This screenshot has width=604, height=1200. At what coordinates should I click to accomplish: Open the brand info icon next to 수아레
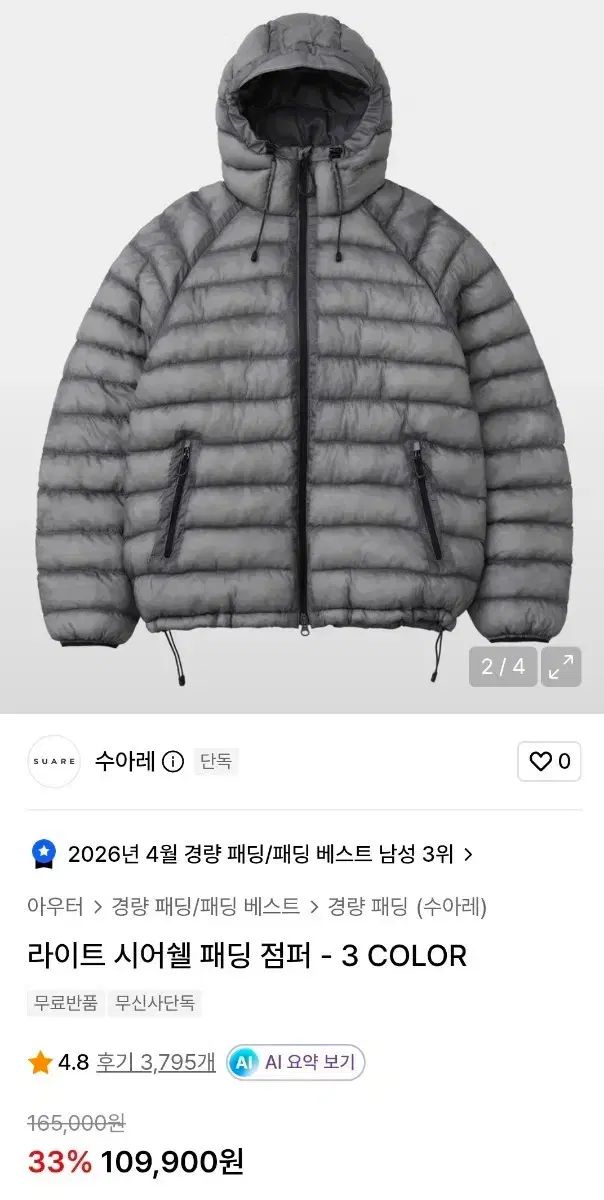(x=173, y=762)
